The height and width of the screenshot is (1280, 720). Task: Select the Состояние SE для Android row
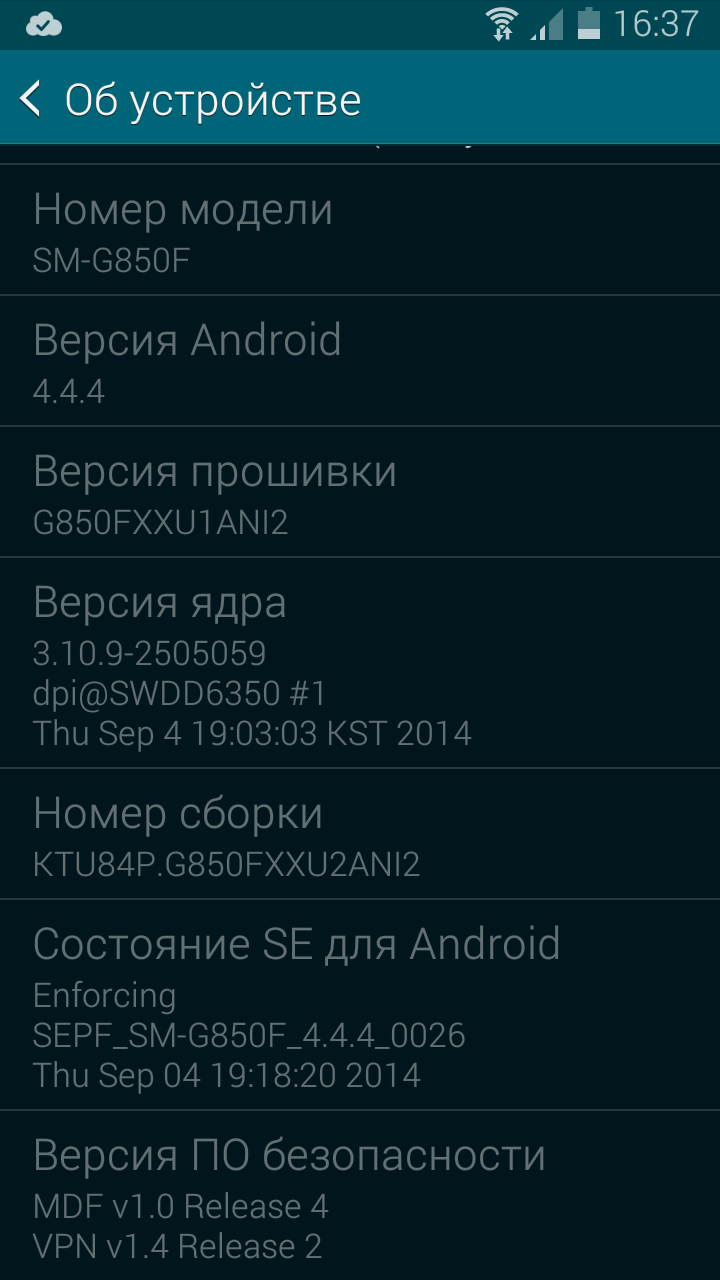click(x=360, y=1005)
